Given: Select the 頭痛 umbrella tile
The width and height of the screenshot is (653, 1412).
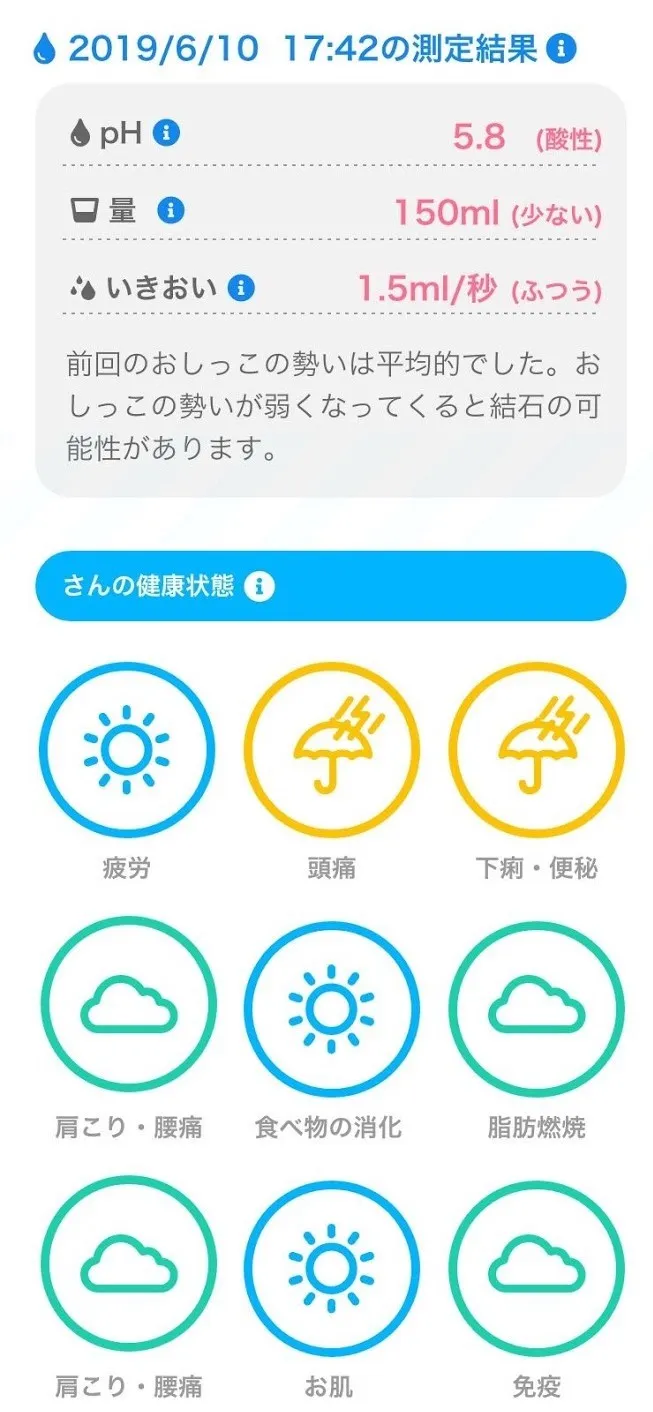Looking at the screenshot, I should click(331, 749).
